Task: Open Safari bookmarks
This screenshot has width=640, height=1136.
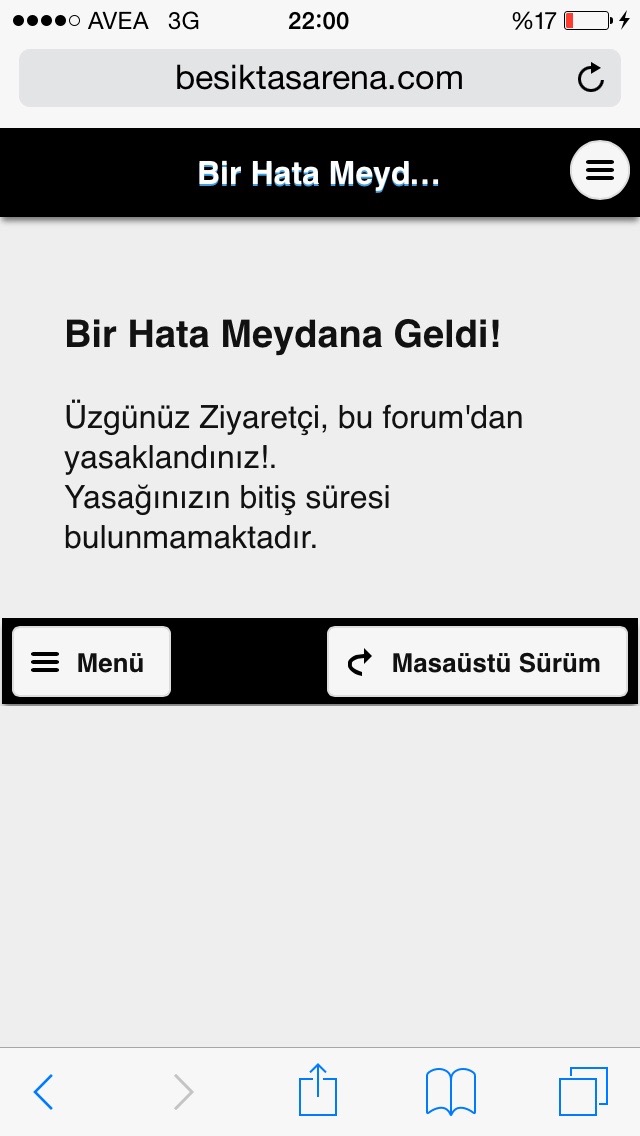Action: [x=451, y=1091]
